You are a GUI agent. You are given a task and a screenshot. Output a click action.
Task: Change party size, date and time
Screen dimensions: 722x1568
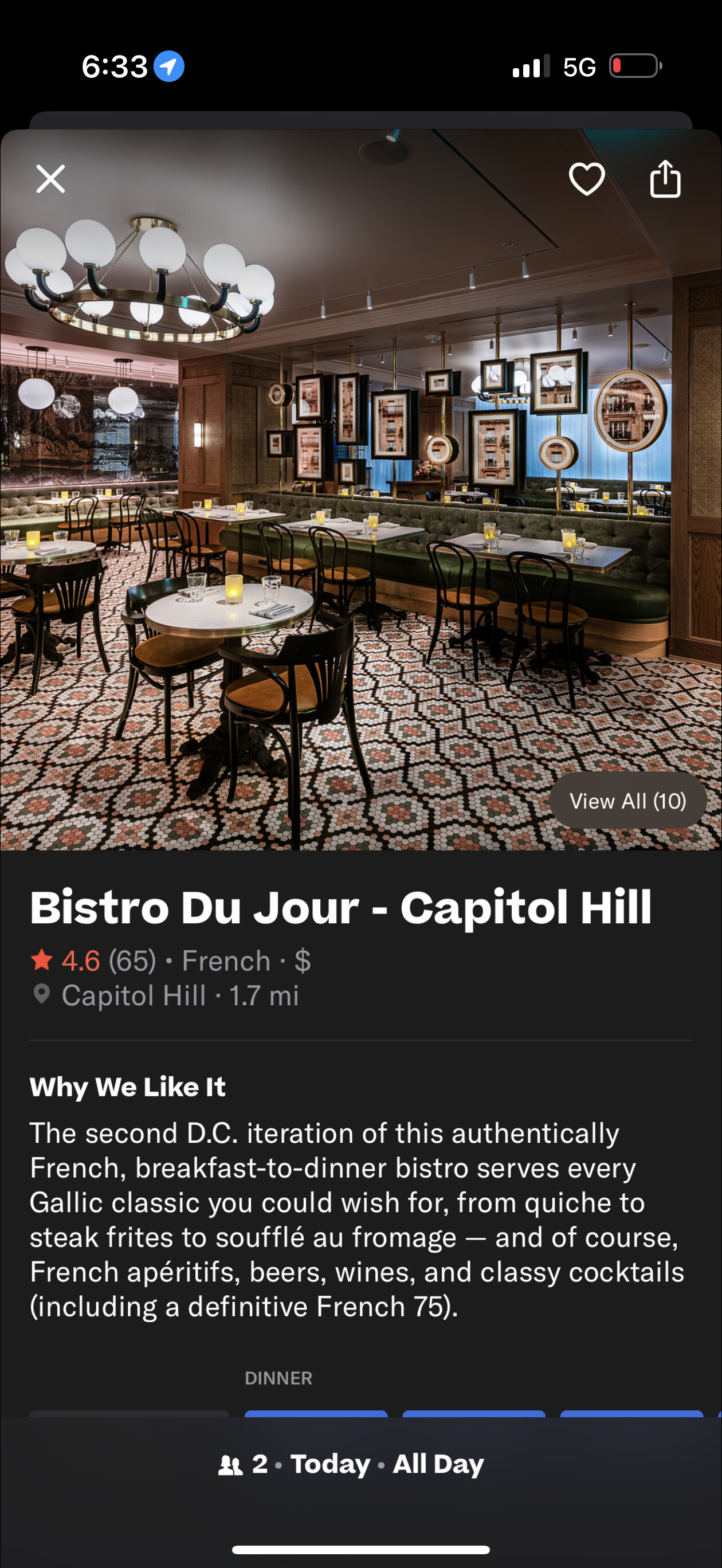[351, 1464]
